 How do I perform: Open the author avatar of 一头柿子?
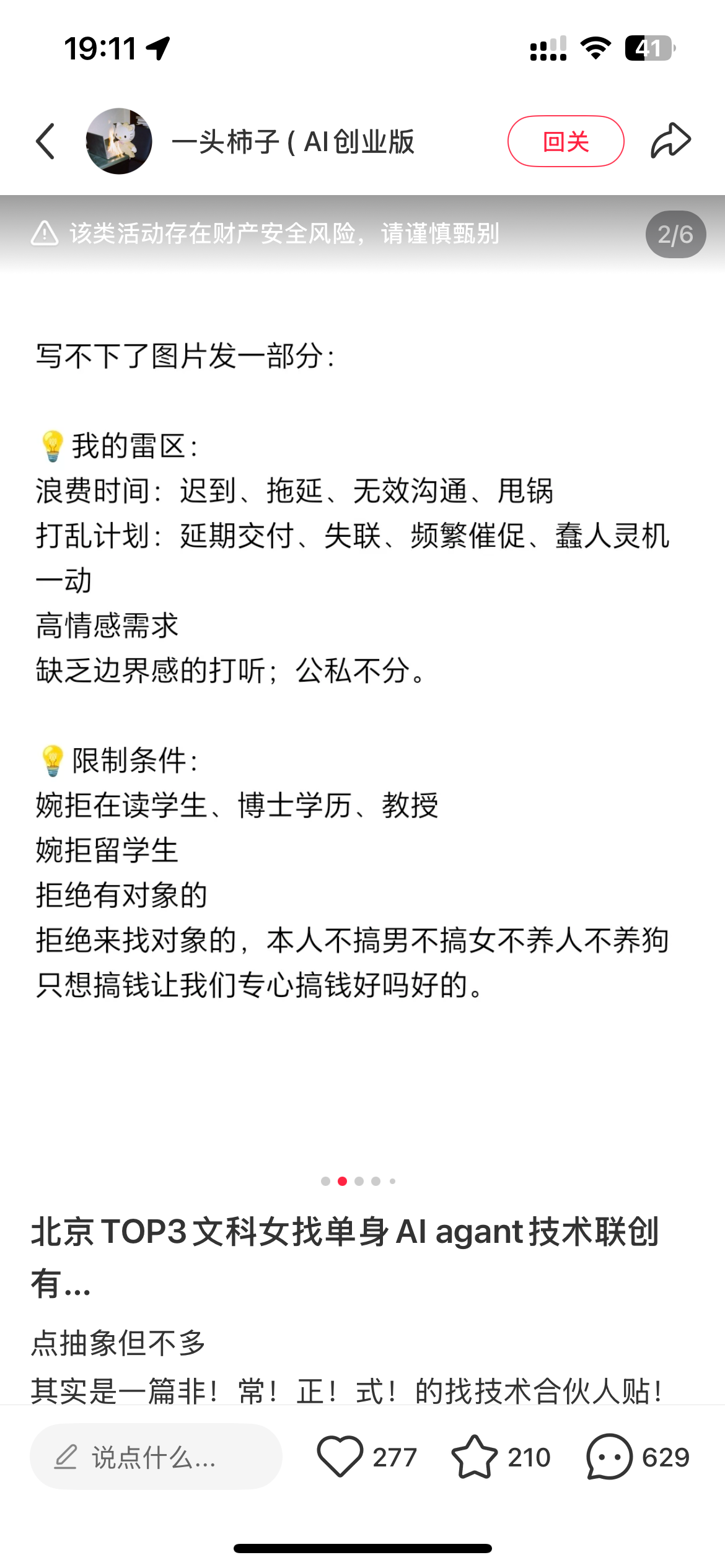(119, 141)
